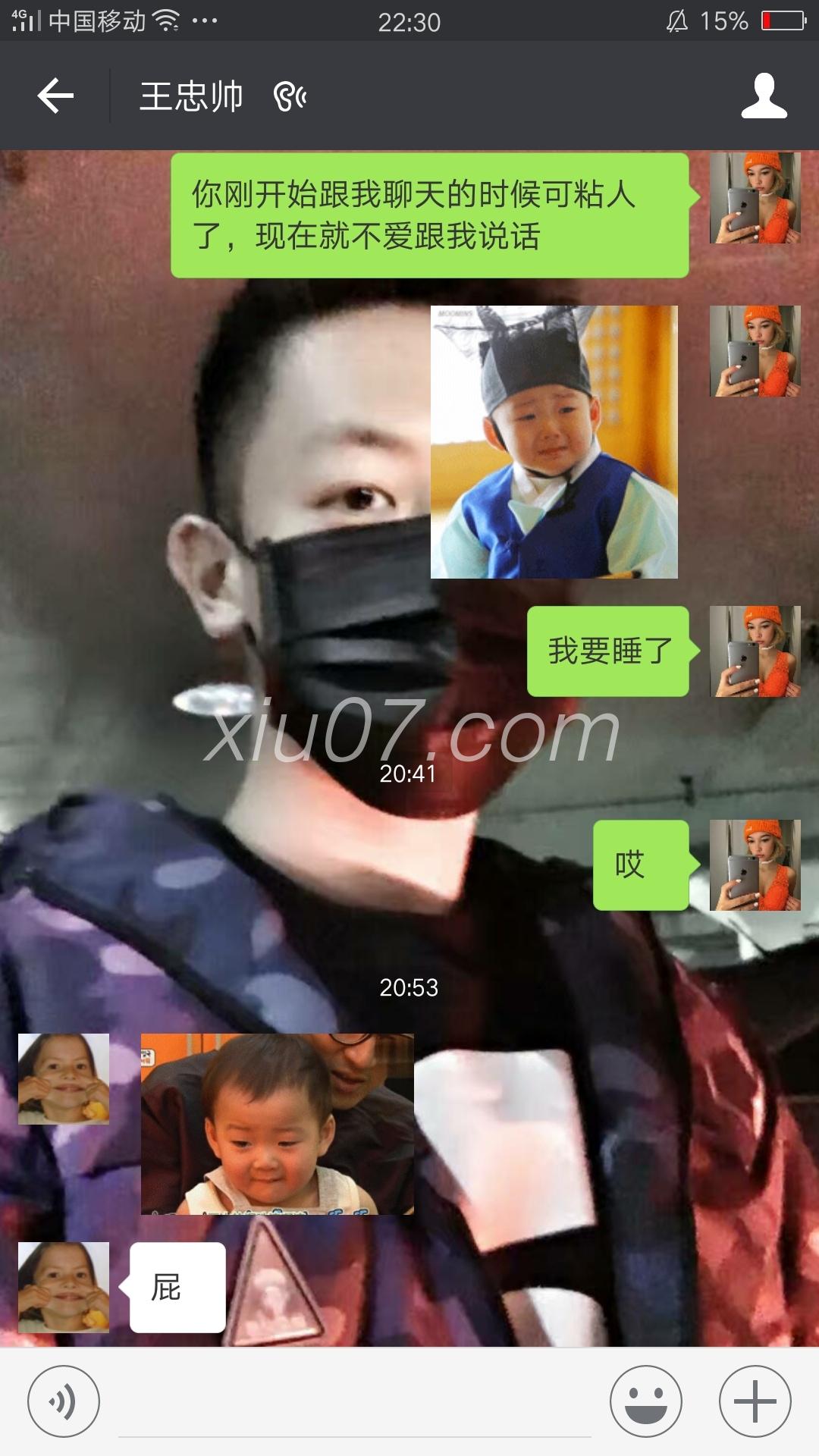Open the emoji sticker panel

[646, 1401]
